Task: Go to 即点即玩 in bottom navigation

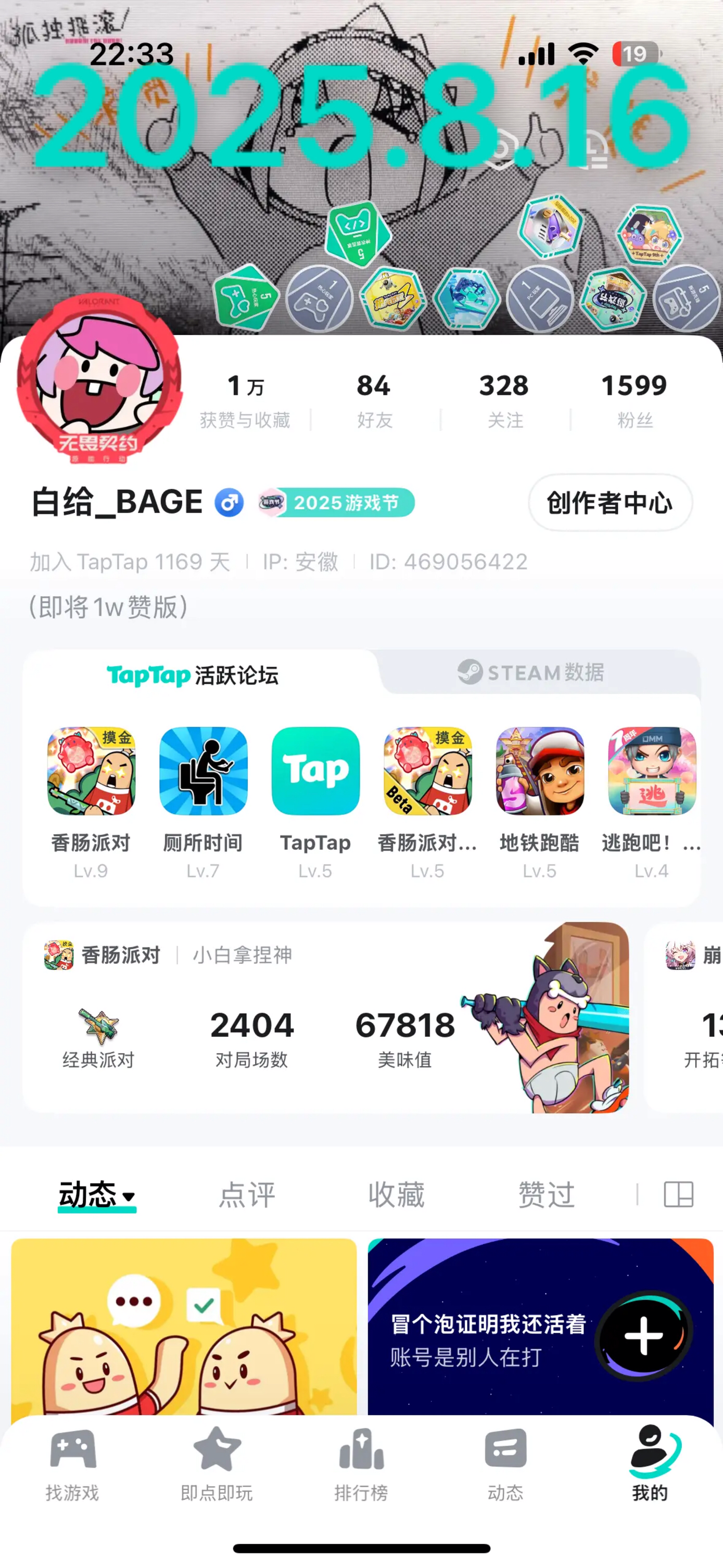Action: click(217, 1467)
